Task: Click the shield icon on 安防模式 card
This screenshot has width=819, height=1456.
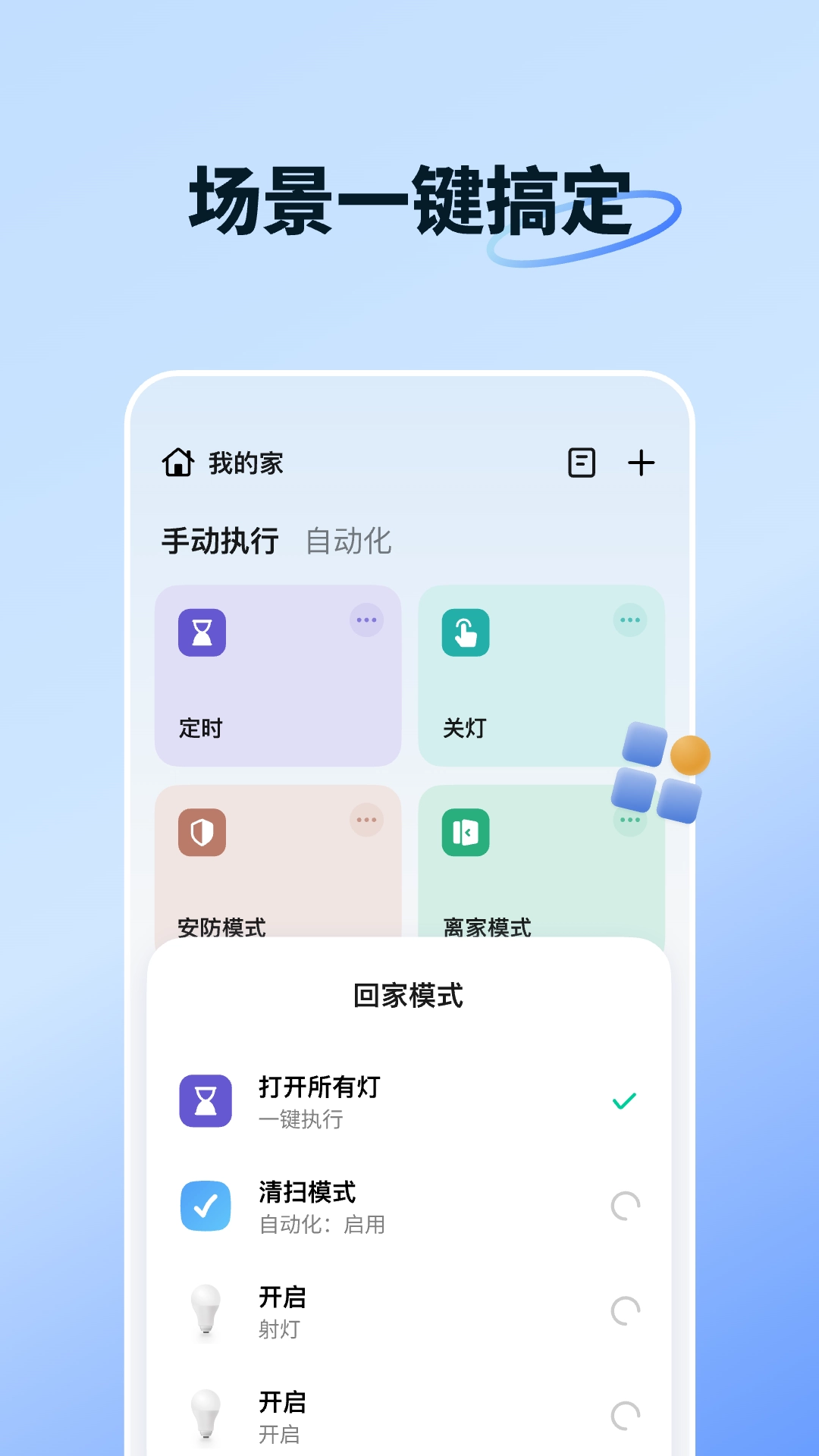Action: point(199,832)
